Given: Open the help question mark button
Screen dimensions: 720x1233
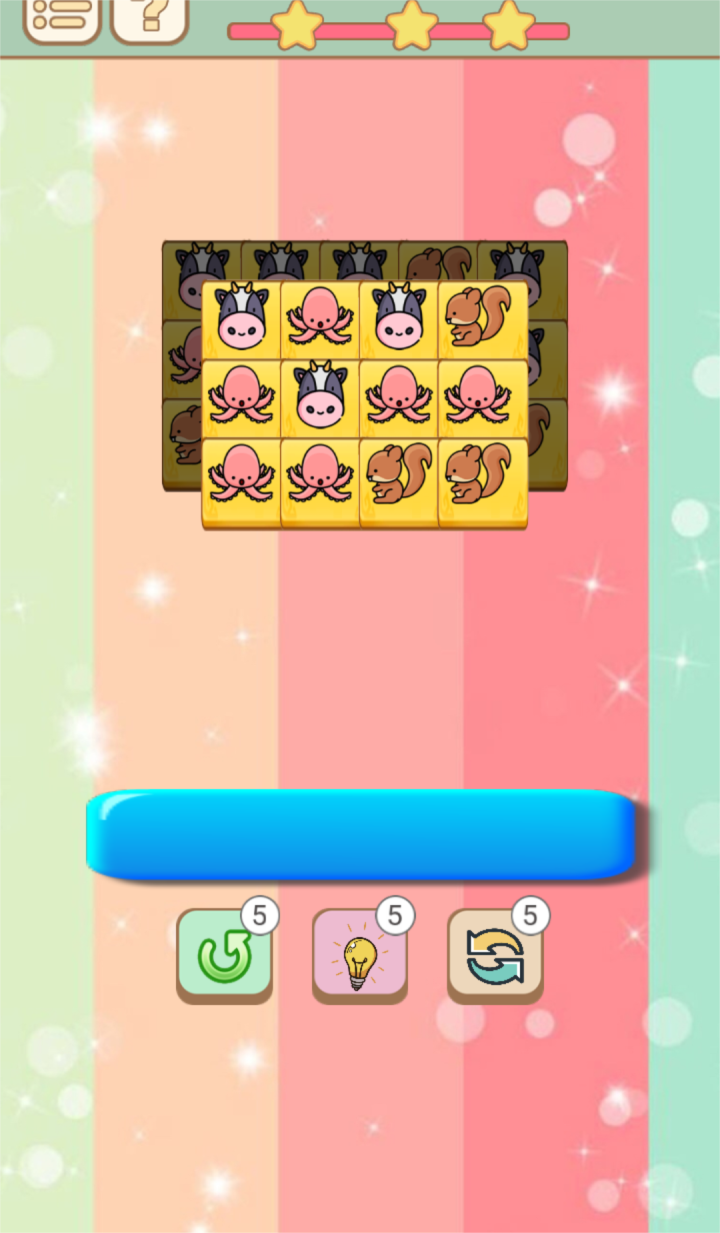Looking at the screenshot, I should 149,16.
